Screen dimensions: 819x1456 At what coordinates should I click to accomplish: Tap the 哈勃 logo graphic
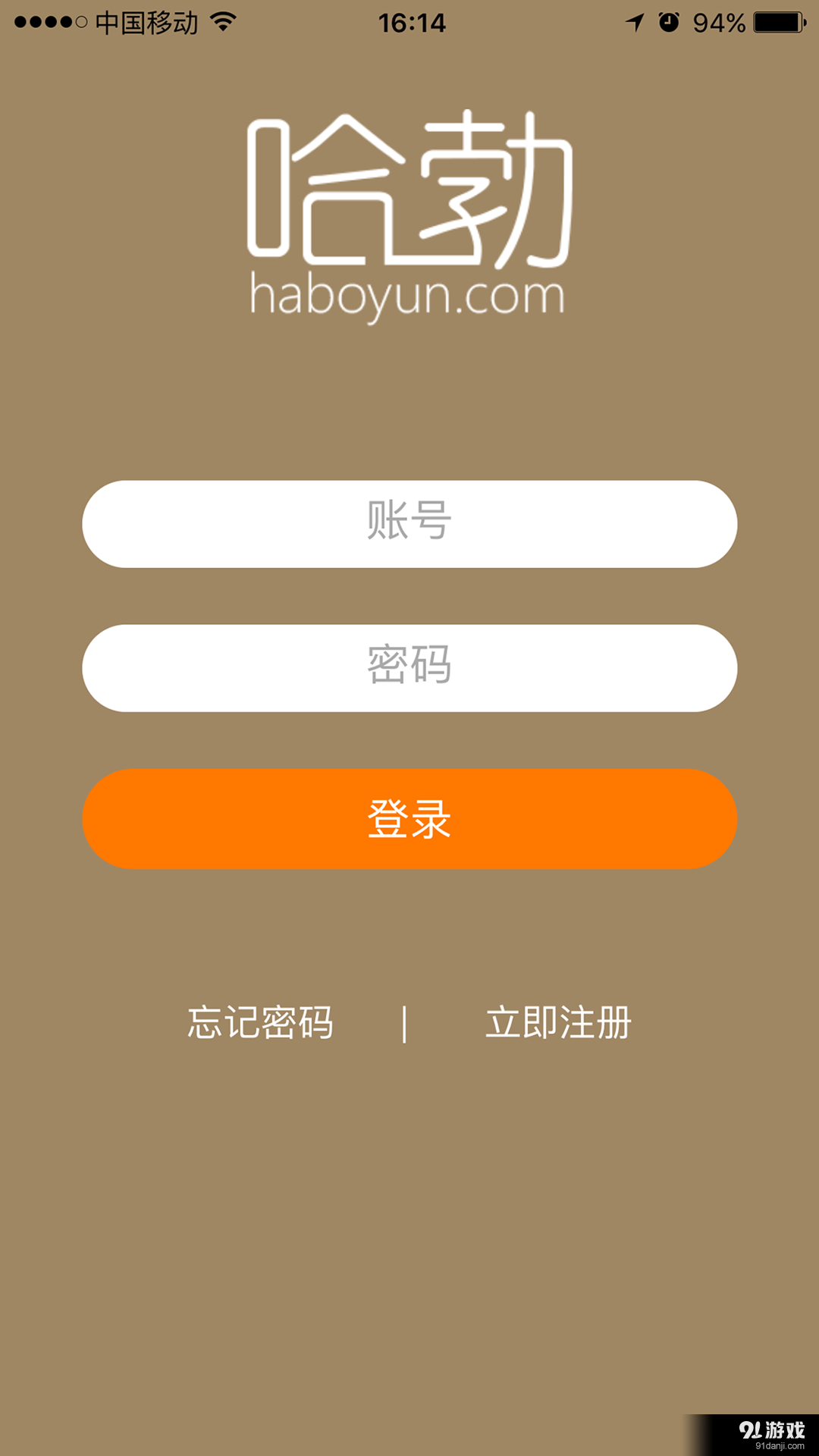409,190
